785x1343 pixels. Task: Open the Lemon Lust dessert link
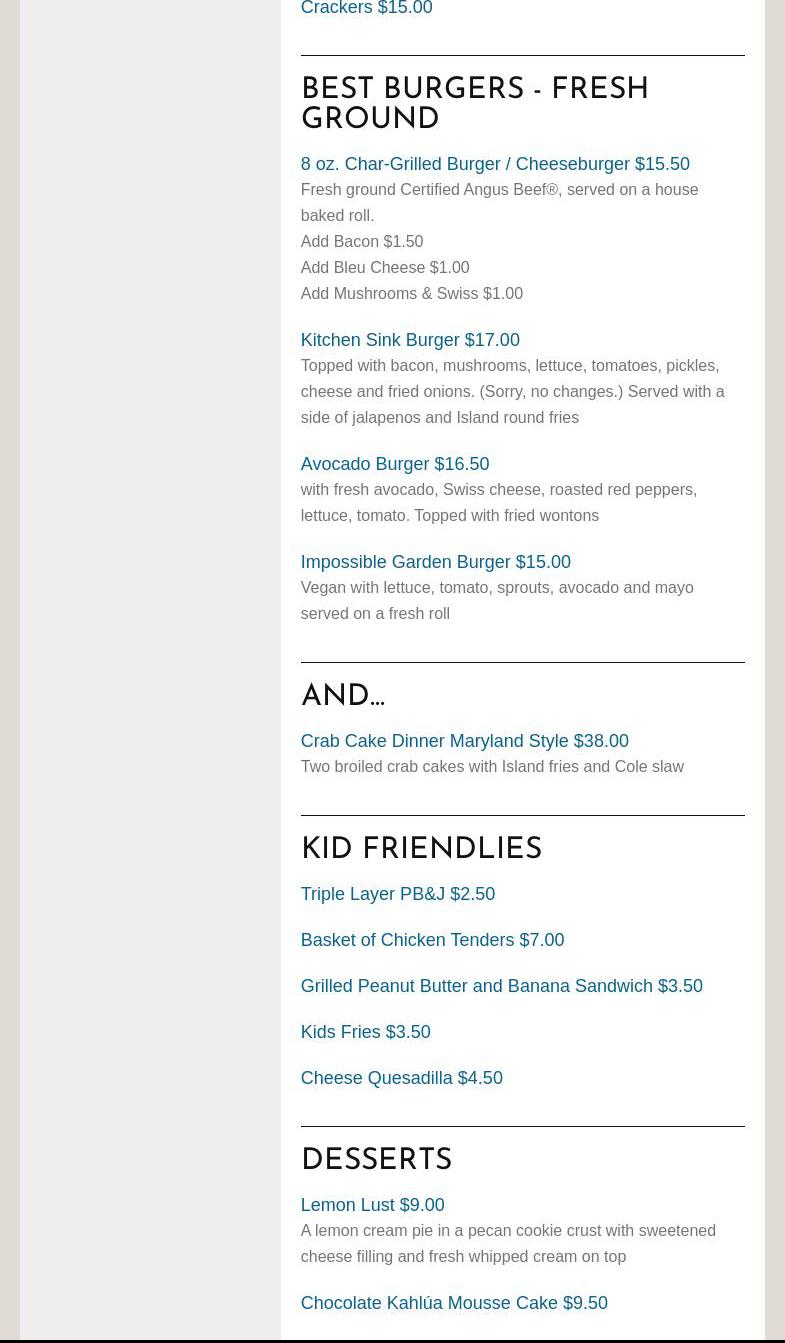(372, 1205)
